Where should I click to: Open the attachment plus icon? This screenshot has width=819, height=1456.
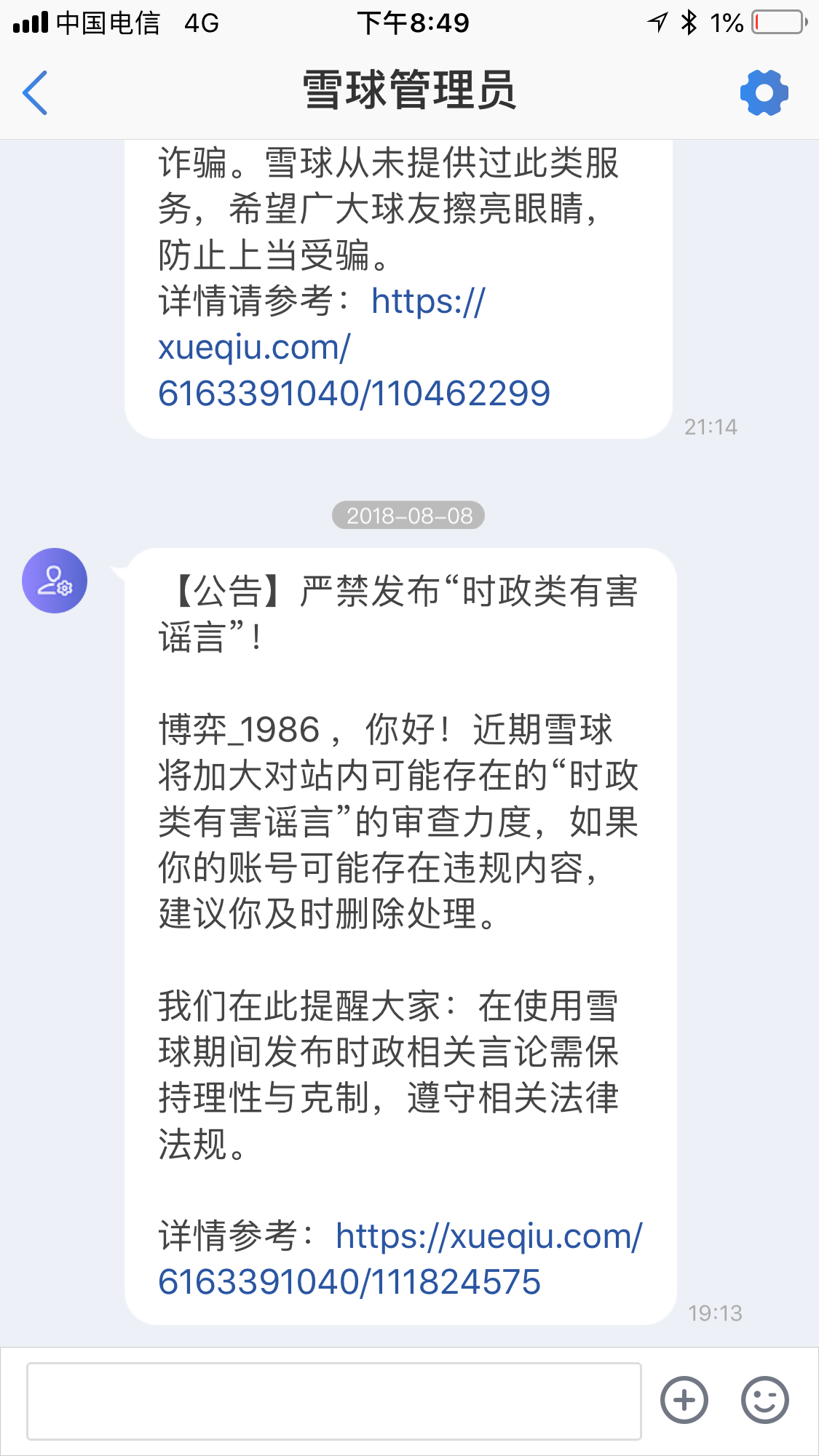click(683, 1399)
